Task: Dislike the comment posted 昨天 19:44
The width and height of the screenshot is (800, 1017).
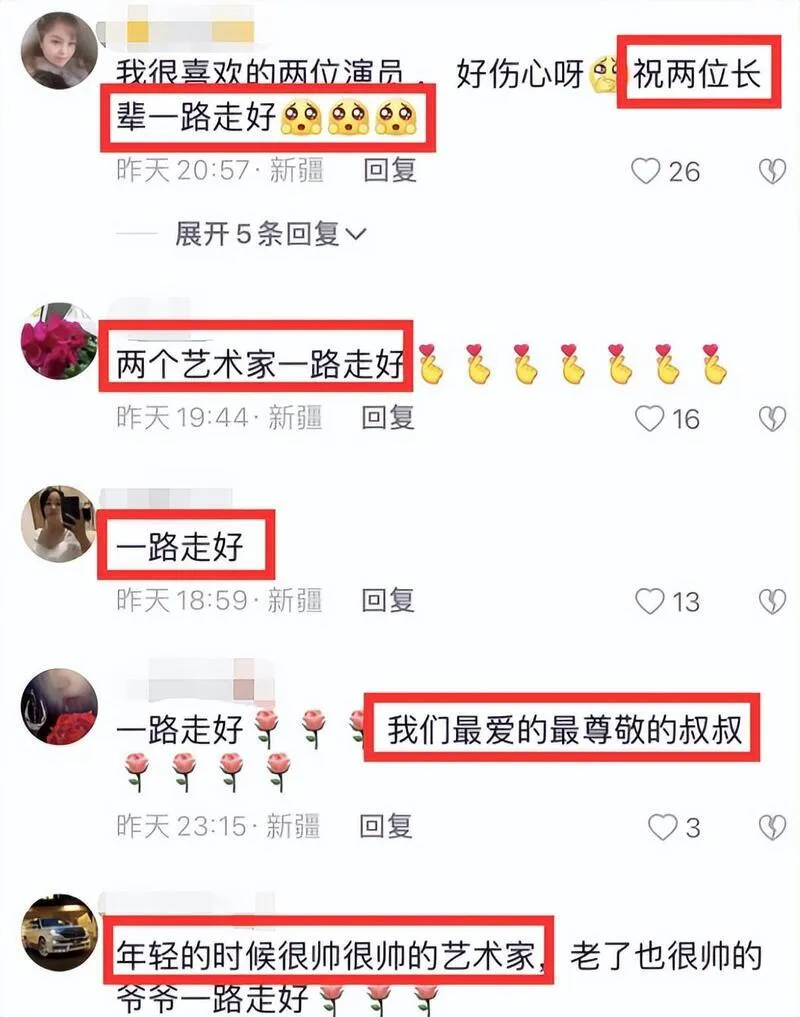Action: click(x=772, y=418)
